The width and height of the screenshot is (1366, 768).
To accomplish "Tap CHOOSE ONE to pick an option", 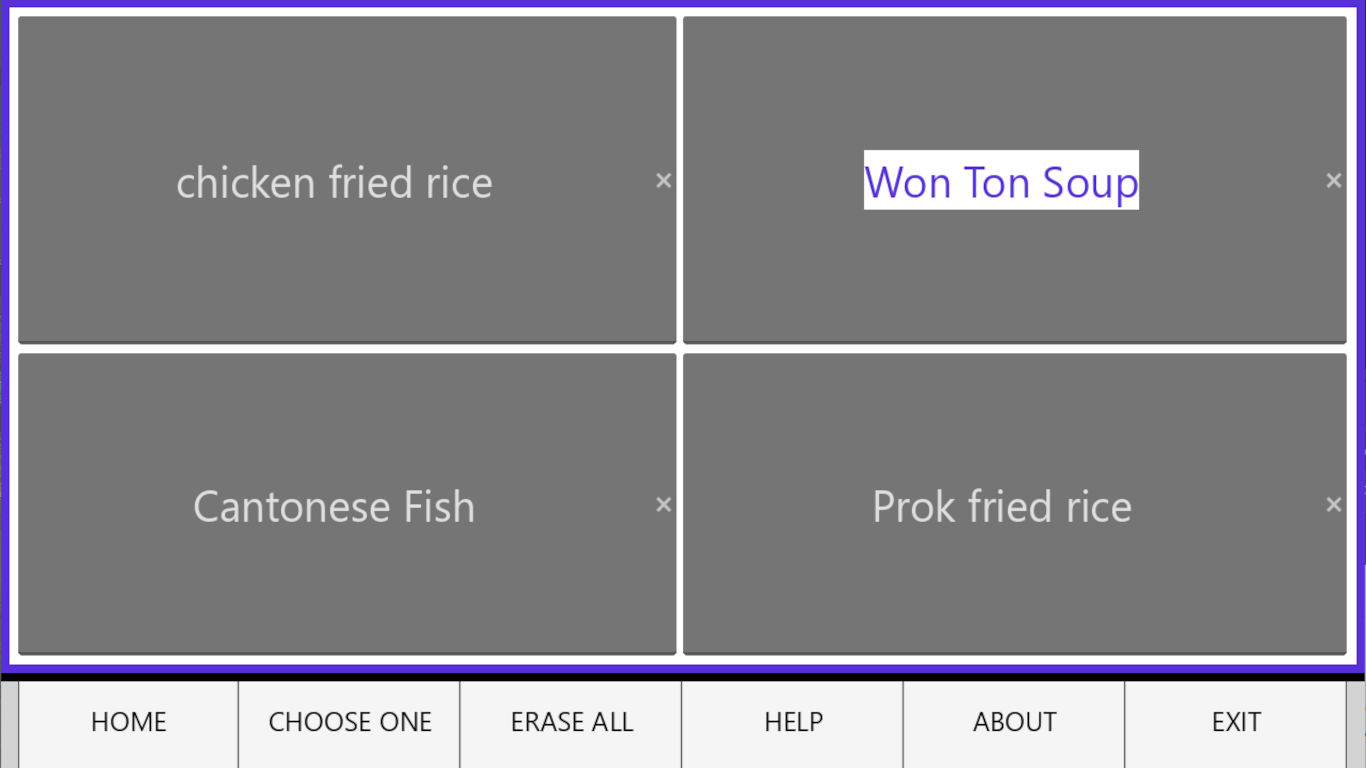I will pos(350,722).
